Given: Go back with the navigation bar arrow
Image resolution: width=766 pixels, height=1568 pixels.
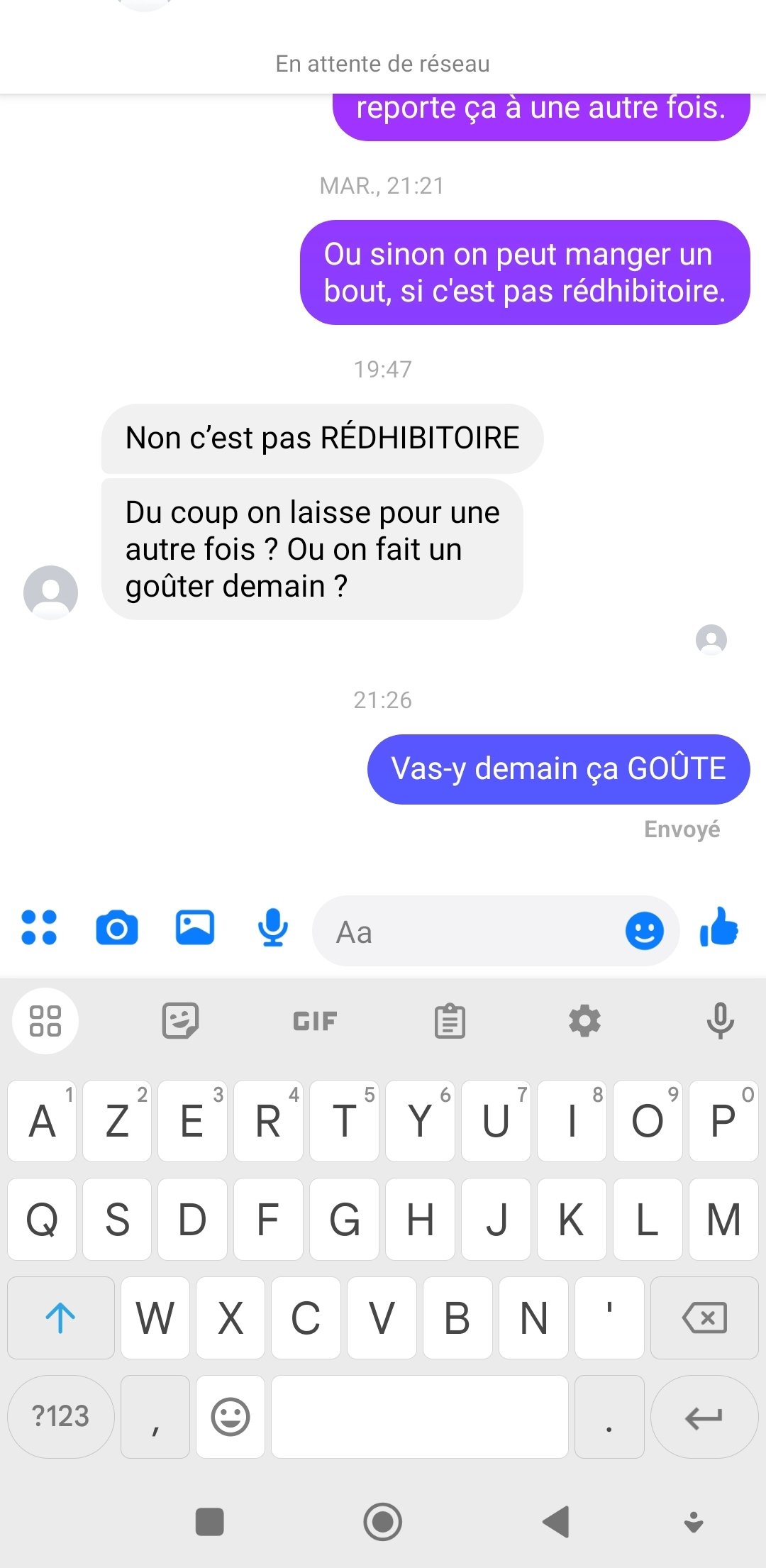Looking at the screenshot, I should (x=556, y=1521).
